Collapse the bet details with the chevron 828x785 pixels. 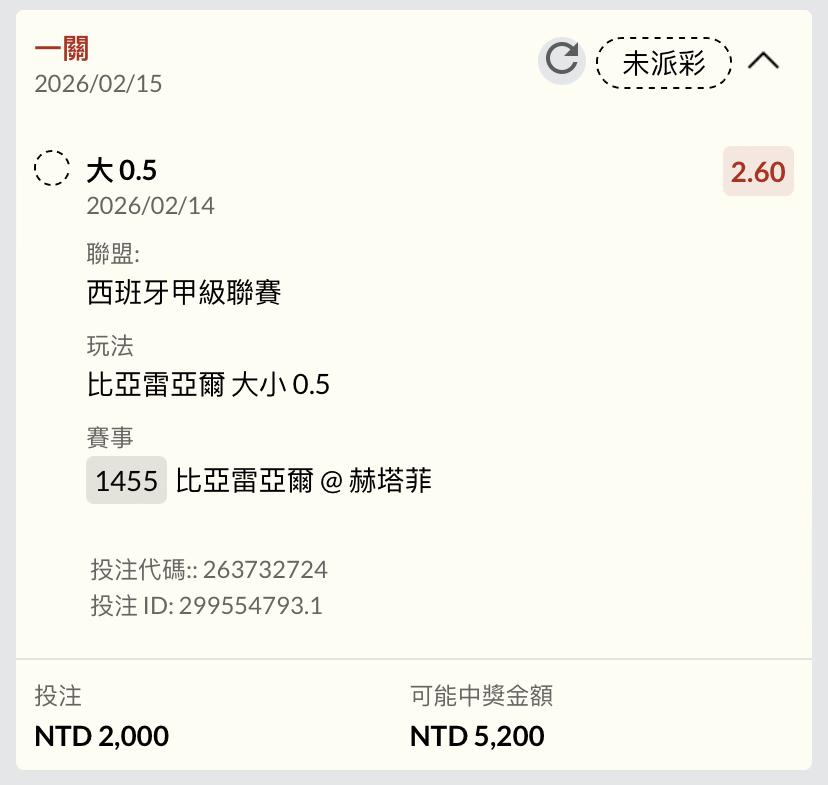click(763, 61)
